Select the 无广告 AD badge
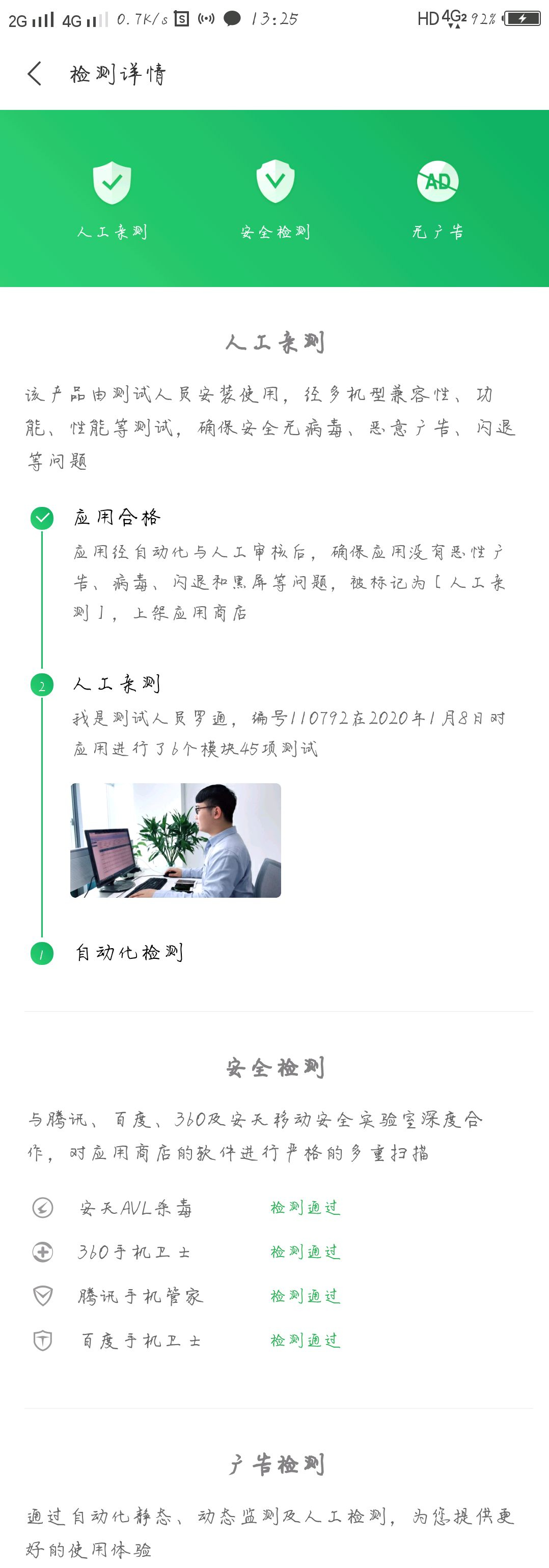The image size is (549, 1568). click(437, 182)
